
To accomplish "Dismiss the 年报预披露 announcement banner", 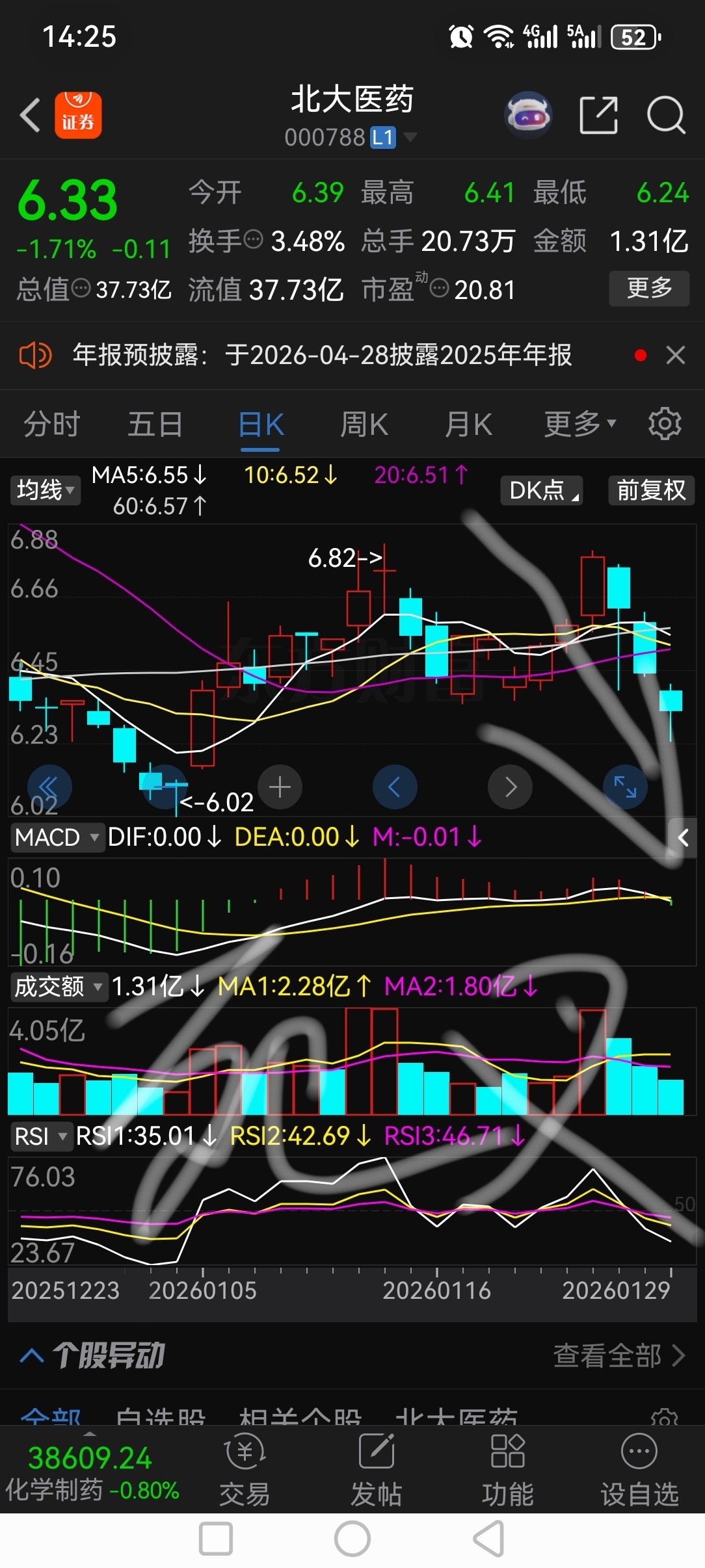I will coord(676,355).
